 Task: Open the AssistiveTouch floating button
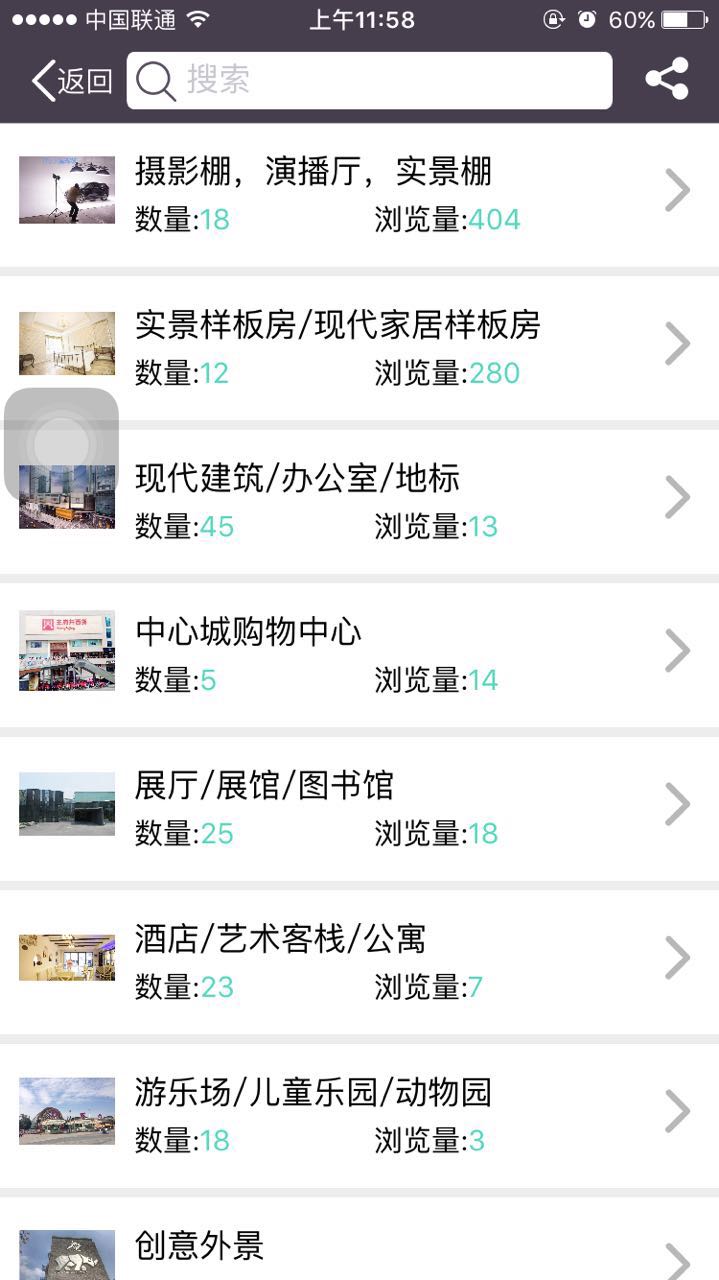click(x=62, y=444)
